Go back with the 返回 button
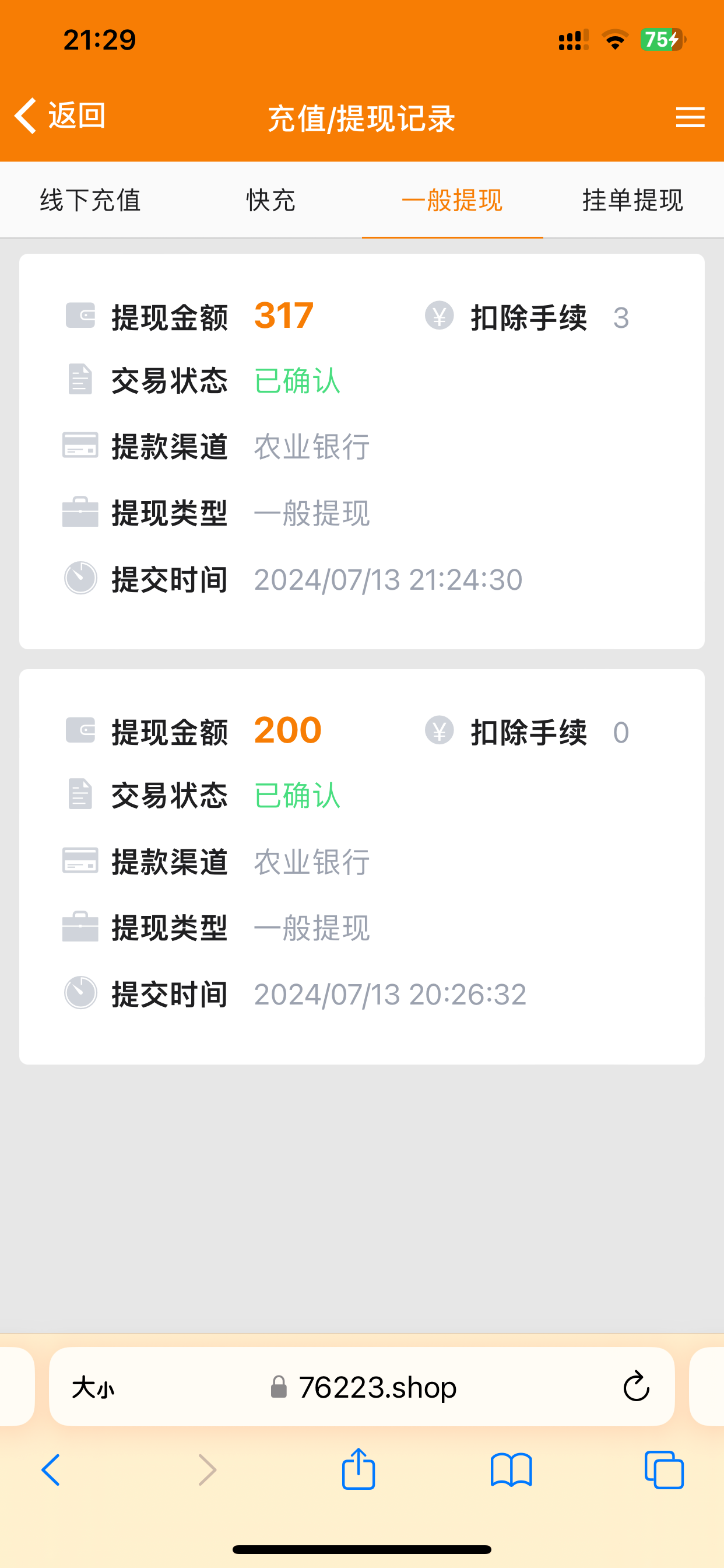 [x=59, y=116]
